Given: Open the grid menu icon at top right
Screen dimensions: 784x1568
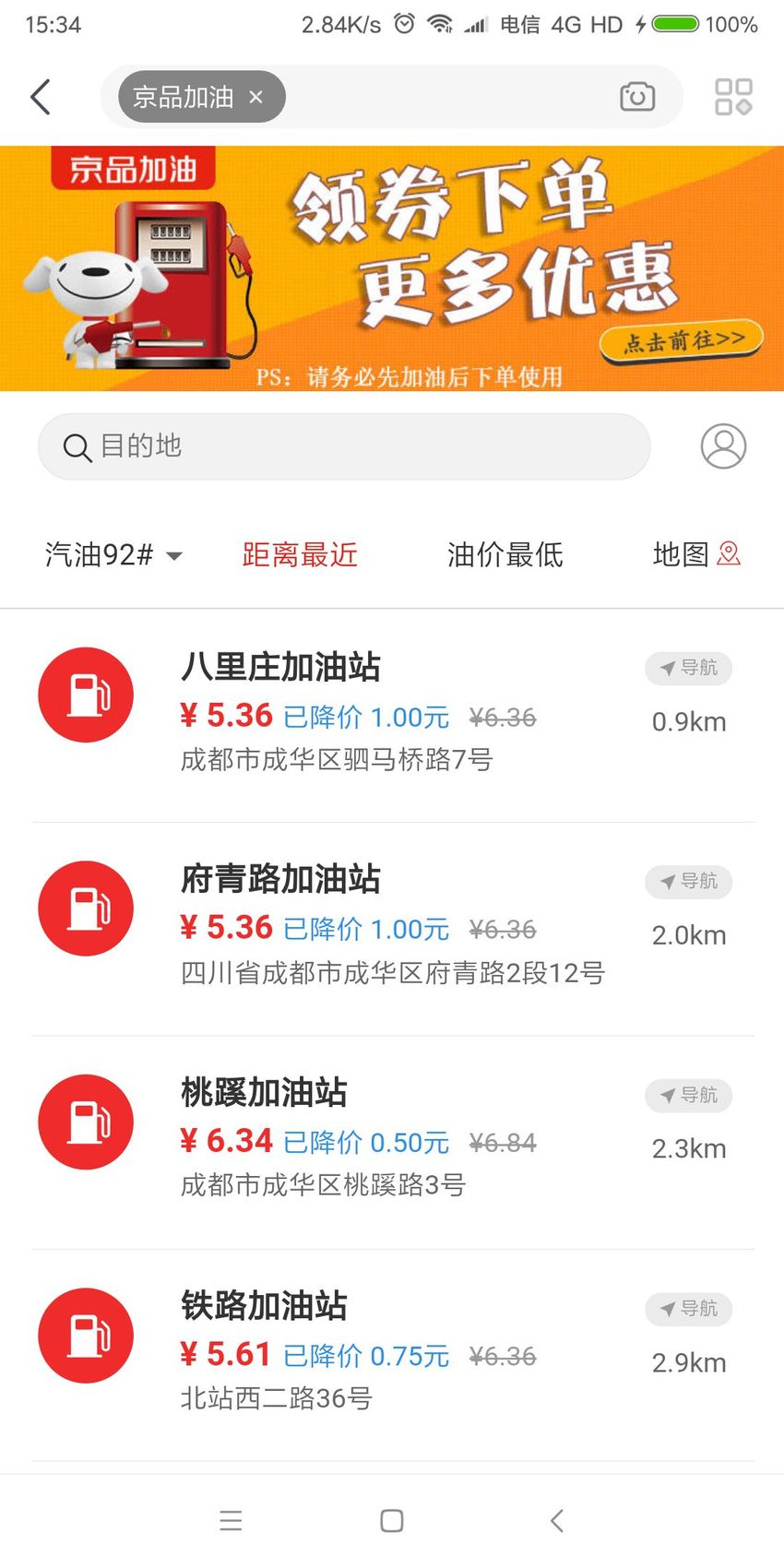Looking at the screenshot, I should [733, 97].
